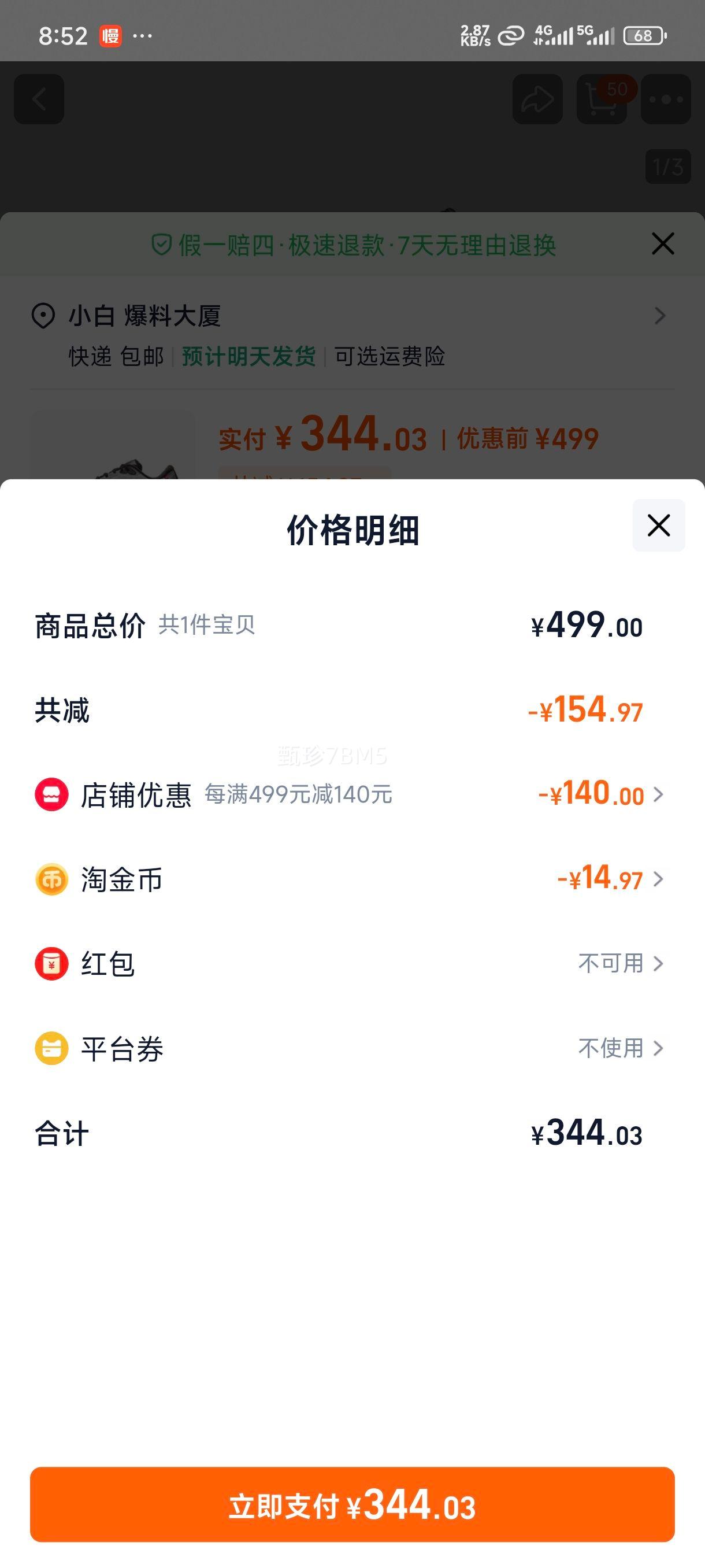Tap the 淘金币 gold coin icon
This screenshot has height=1568, width=705.
point(51,879)
